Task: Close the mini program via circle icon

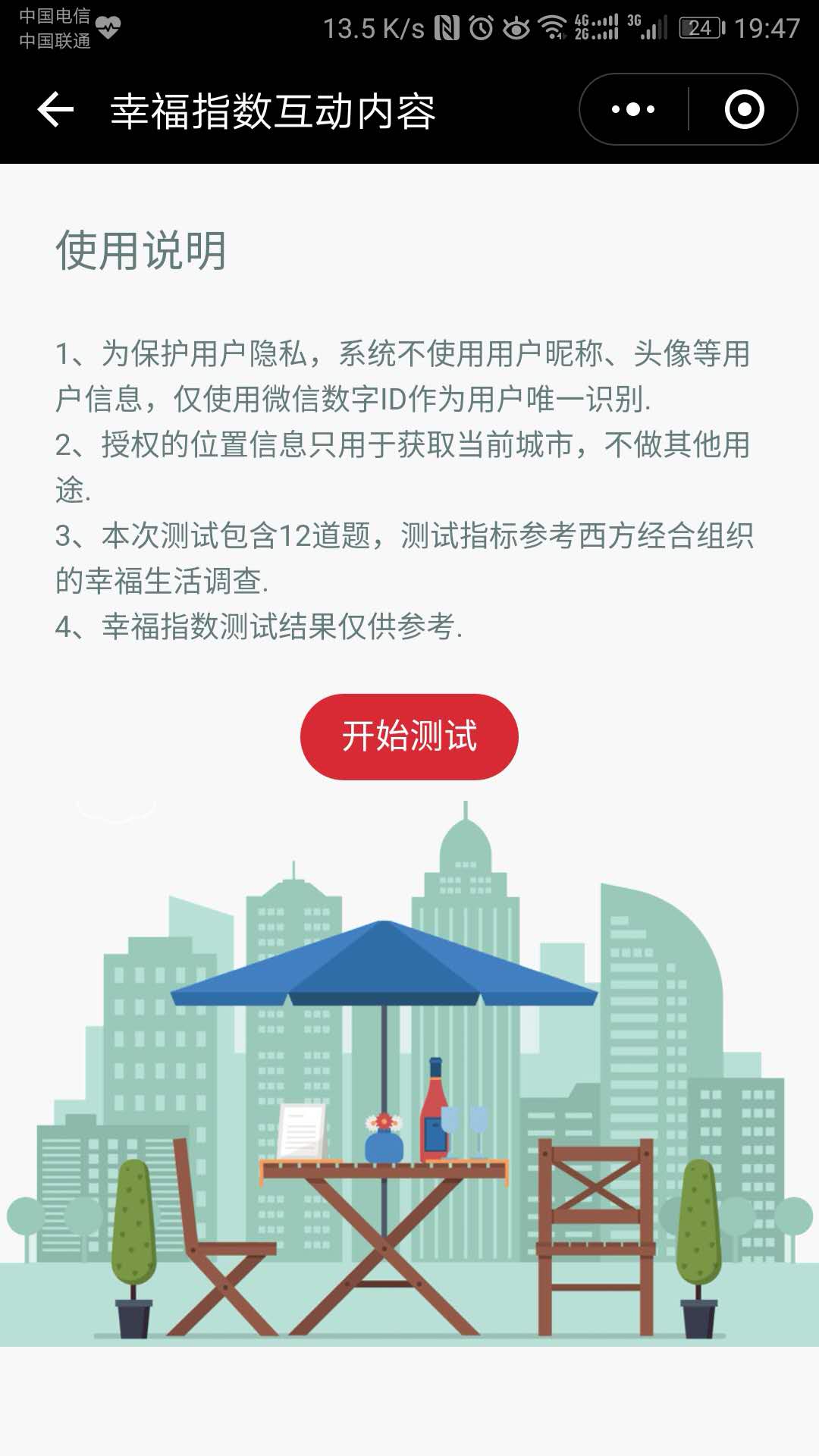Action: (x=744, y=110)
